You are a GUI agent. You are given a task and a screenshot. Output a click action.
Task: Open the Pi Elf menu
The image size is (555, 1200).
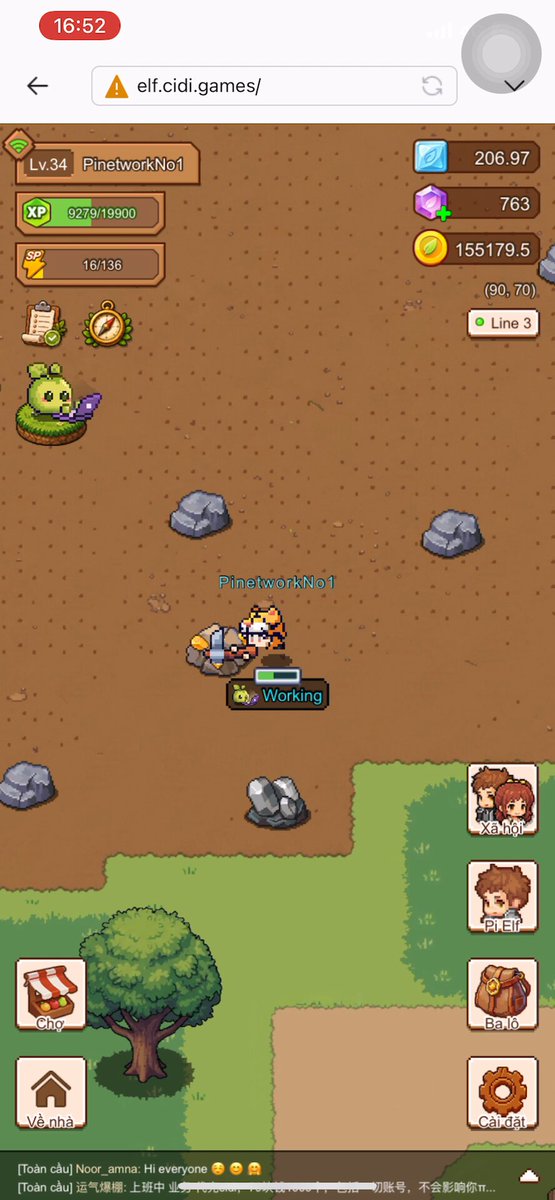[502, 897]
